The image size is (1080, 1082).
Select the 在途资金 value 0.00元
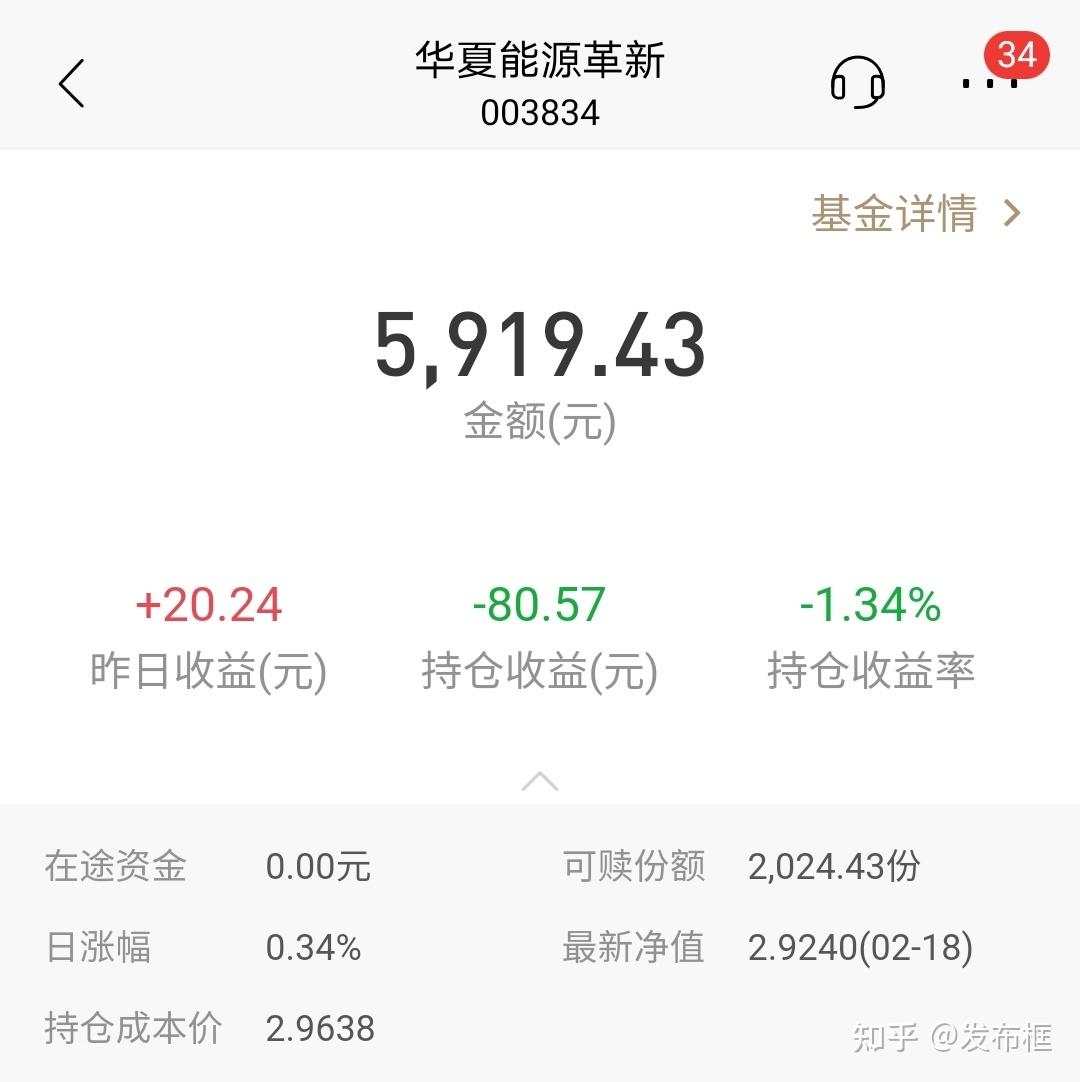tap(318, 867)
